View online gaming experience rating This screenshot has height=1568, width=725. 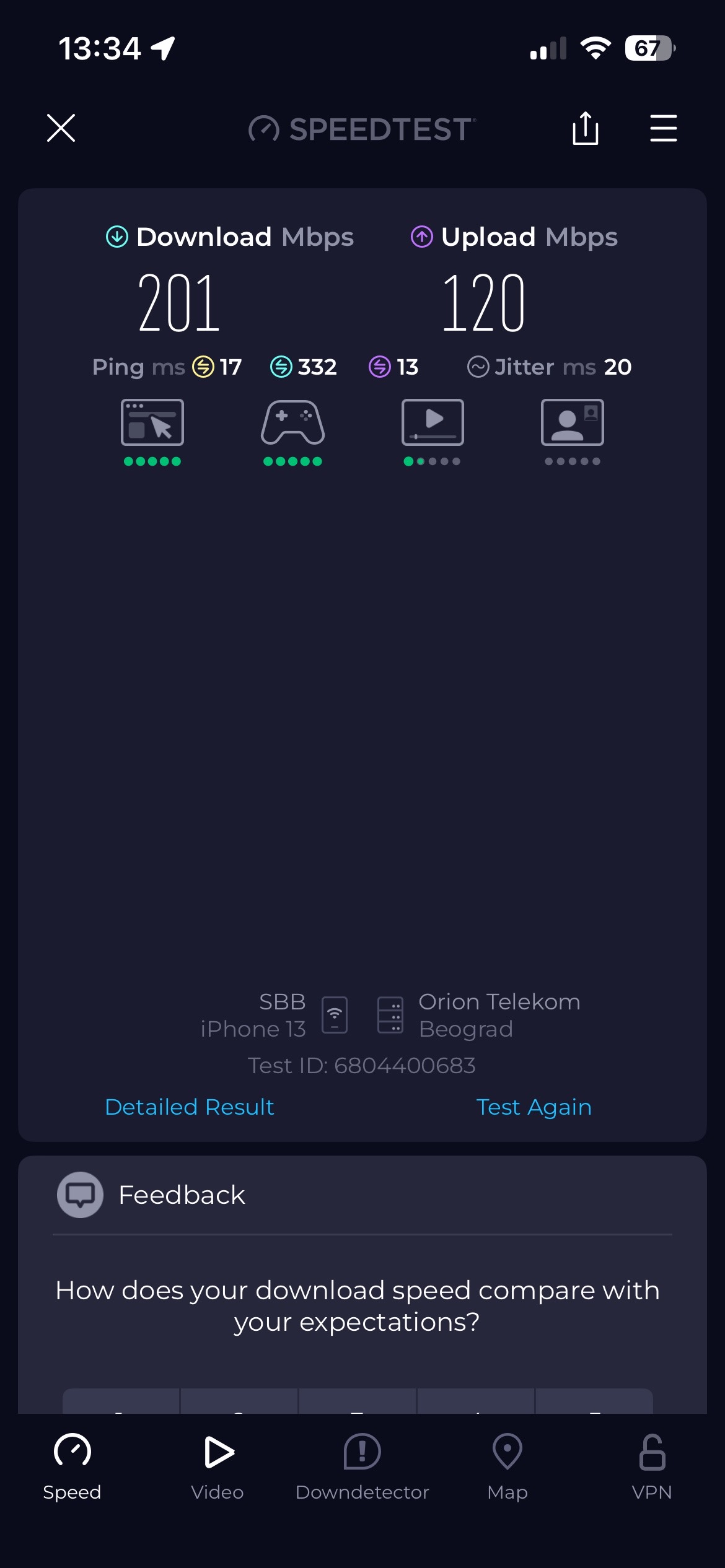pyautogui.click(x=292, y=430)
